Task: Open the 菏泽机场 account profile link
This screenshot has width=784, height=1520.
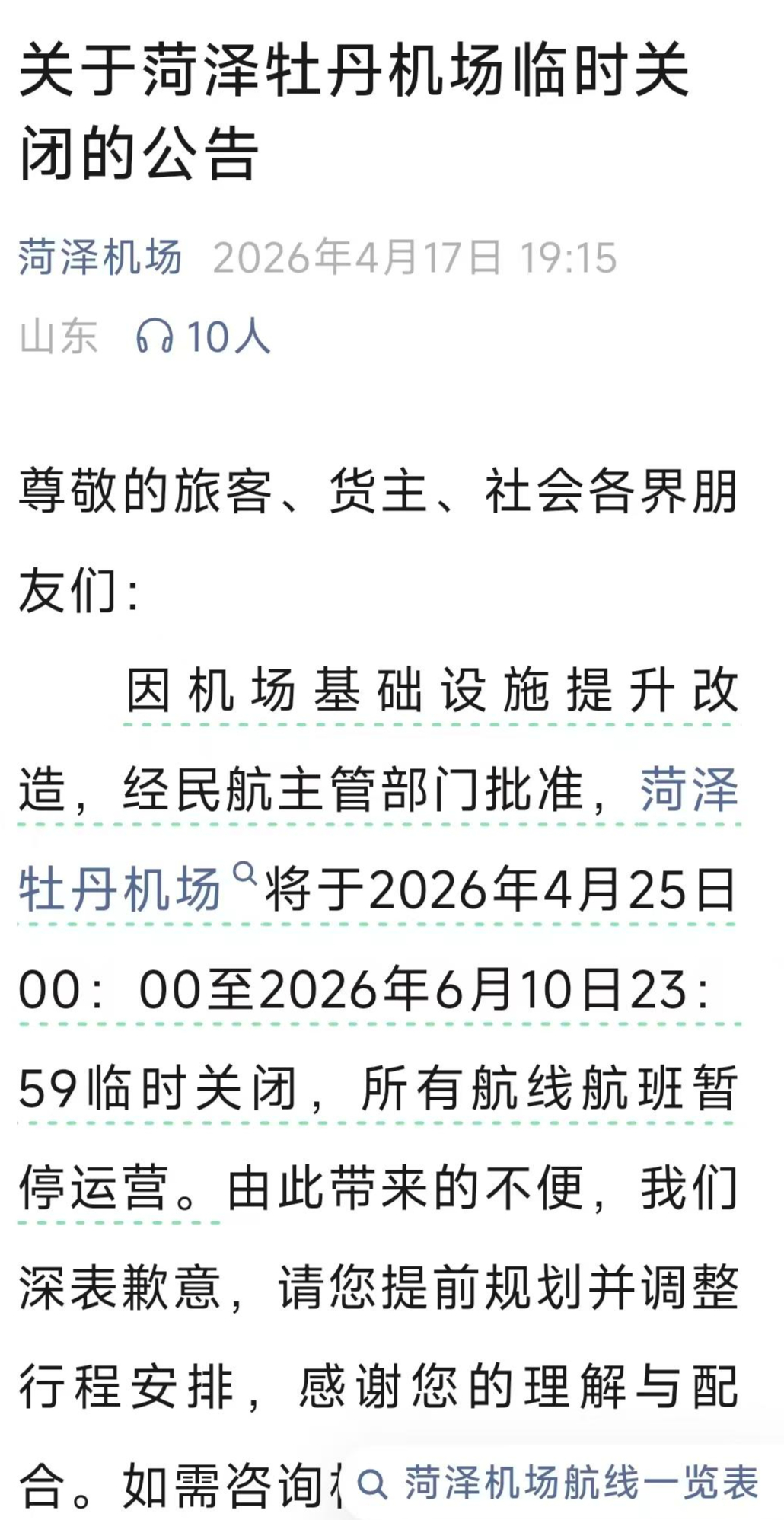Action: [100, 257]
